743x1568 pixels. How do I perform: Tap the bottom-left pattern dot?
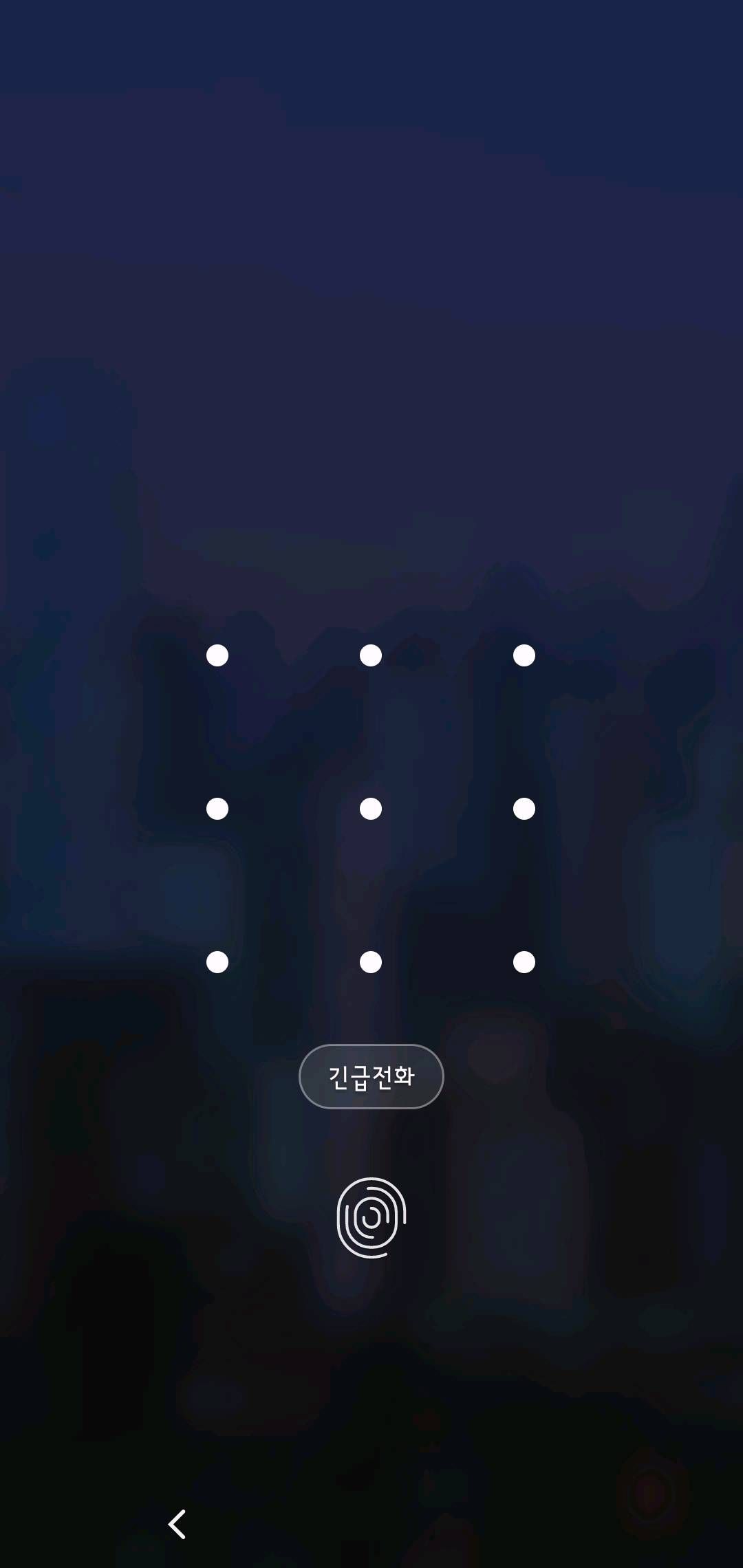click(x=217, y=963)
